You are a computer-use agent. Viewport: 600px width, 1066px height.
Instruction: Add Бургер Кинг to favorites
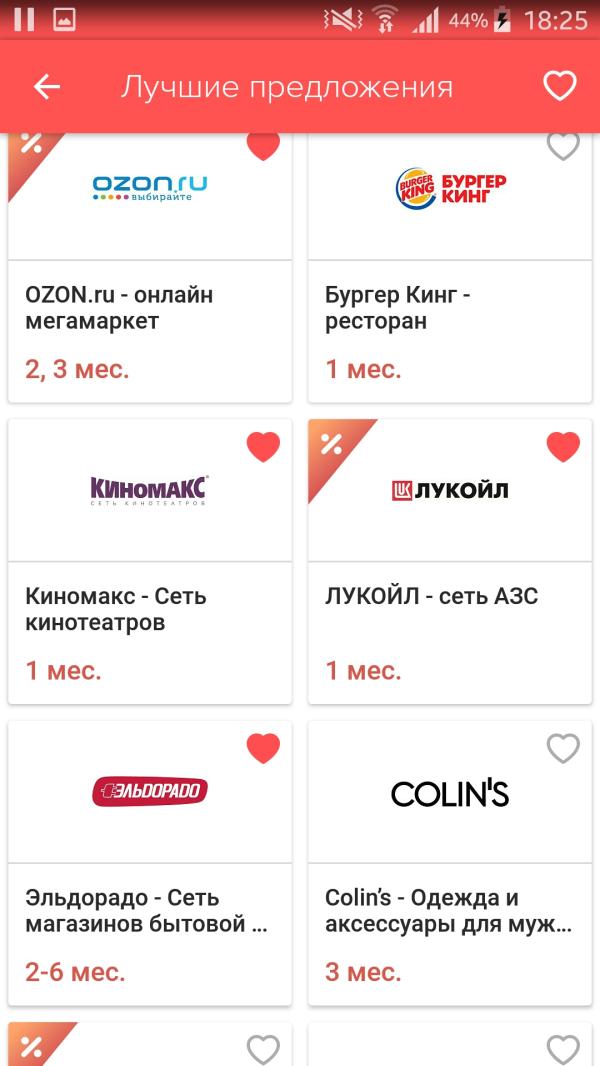tap(563, 146)
